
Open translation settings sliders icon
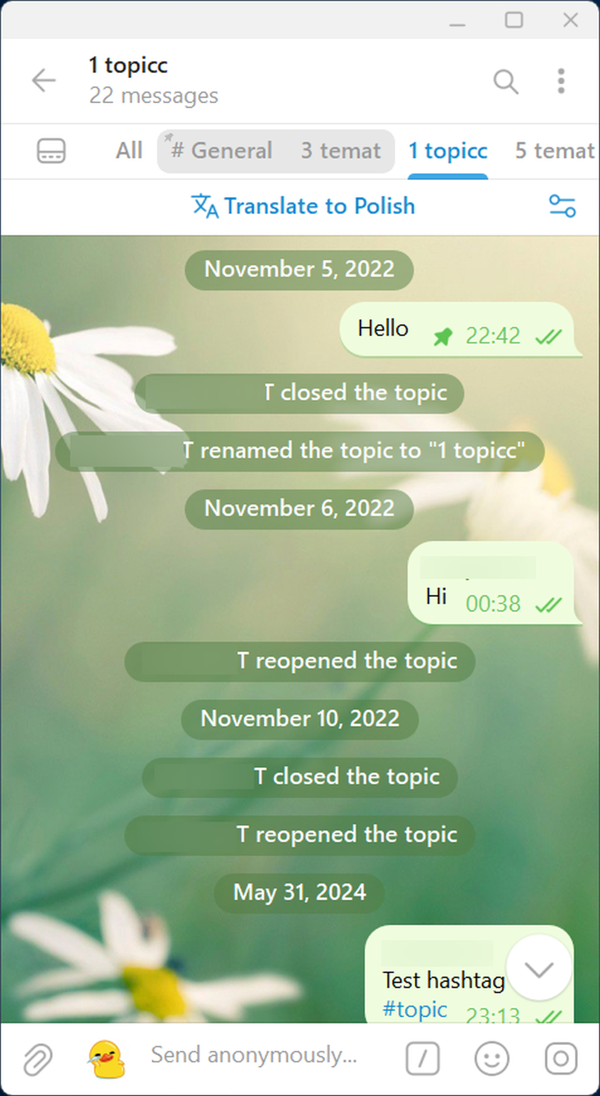(x=562, y=206)
